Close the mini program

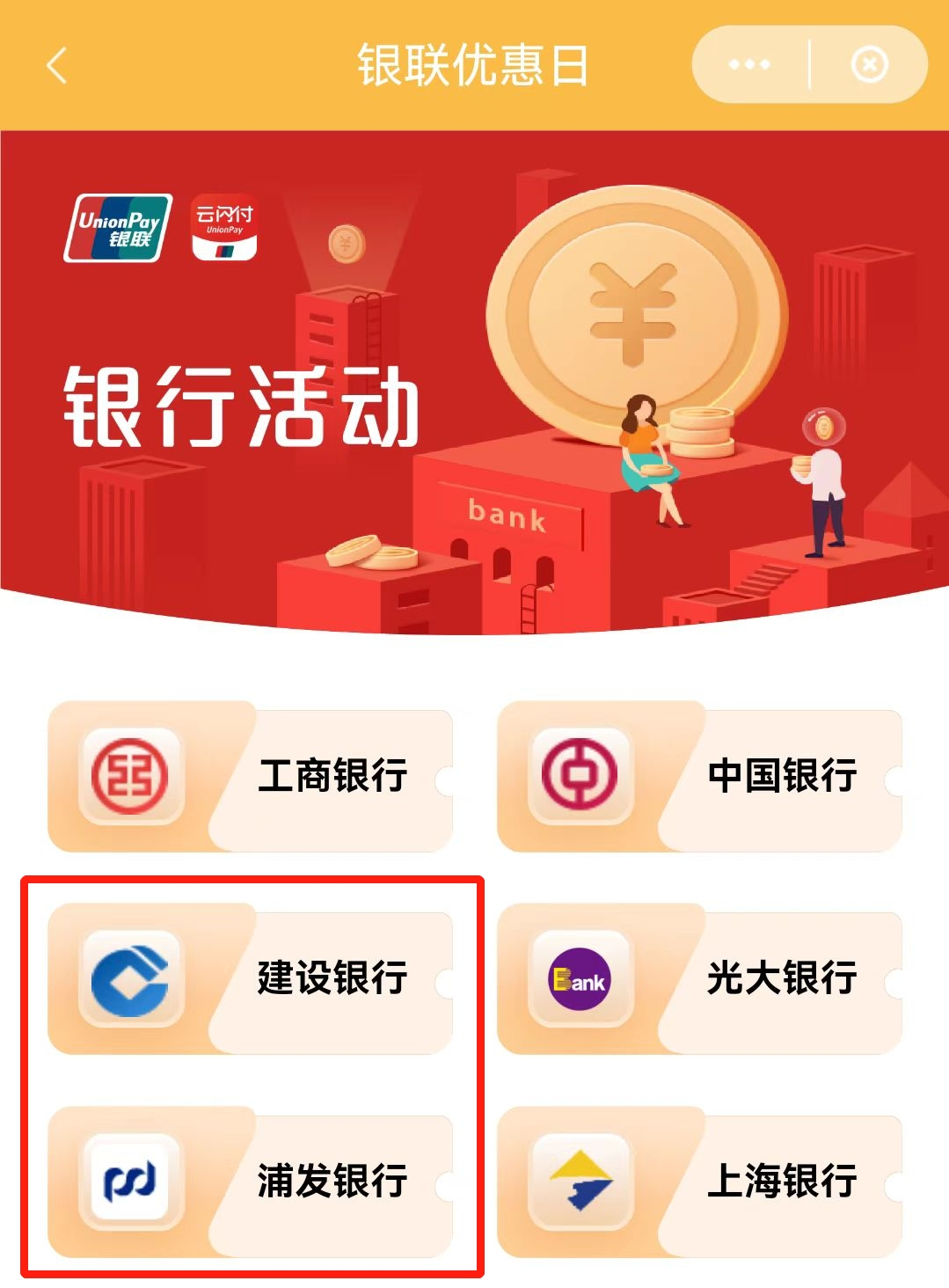tap(869, 65)
